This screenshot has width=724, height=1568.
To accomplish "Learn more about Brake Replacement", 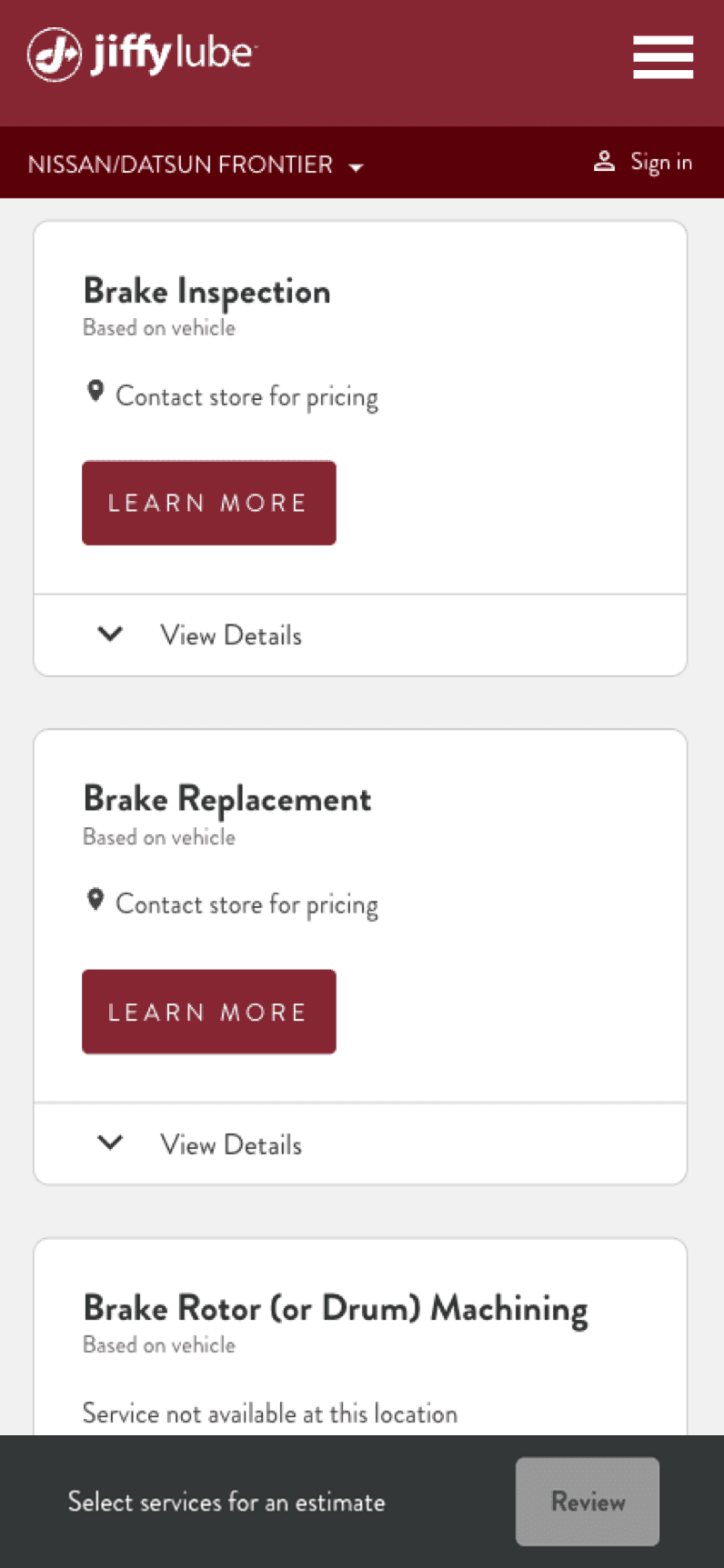I will pyautogui.click(x=209, y=1012).
